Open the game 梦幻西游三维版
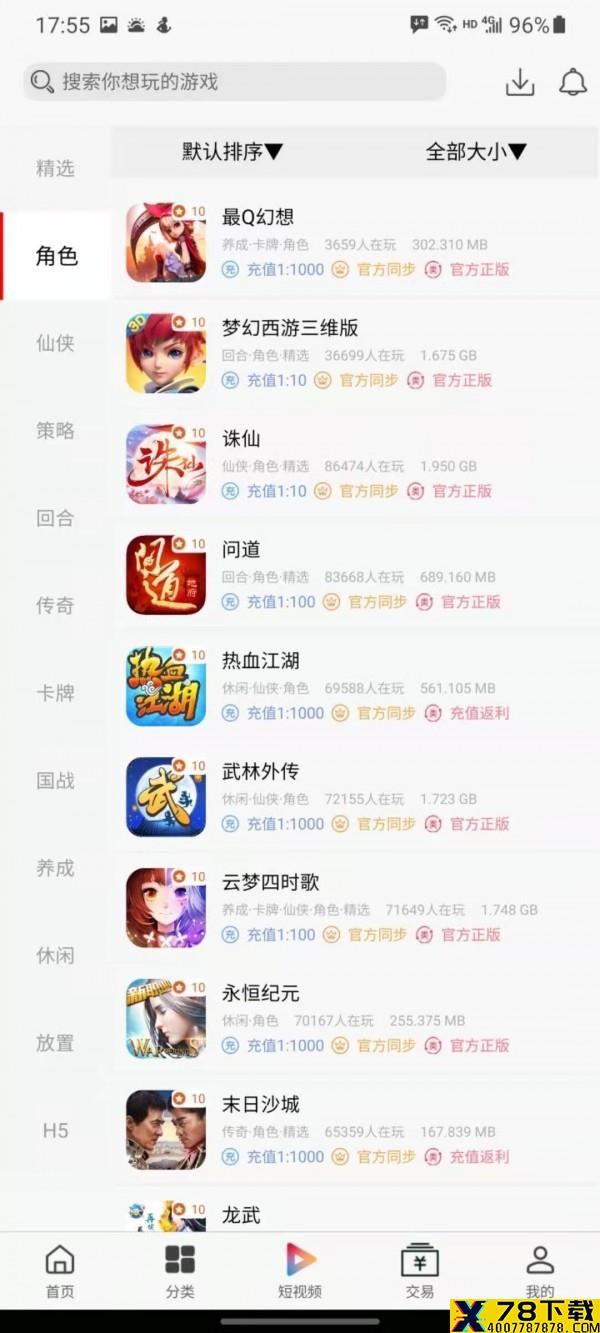Screen dimensions: 600x1333 click(x=356, y=353)
